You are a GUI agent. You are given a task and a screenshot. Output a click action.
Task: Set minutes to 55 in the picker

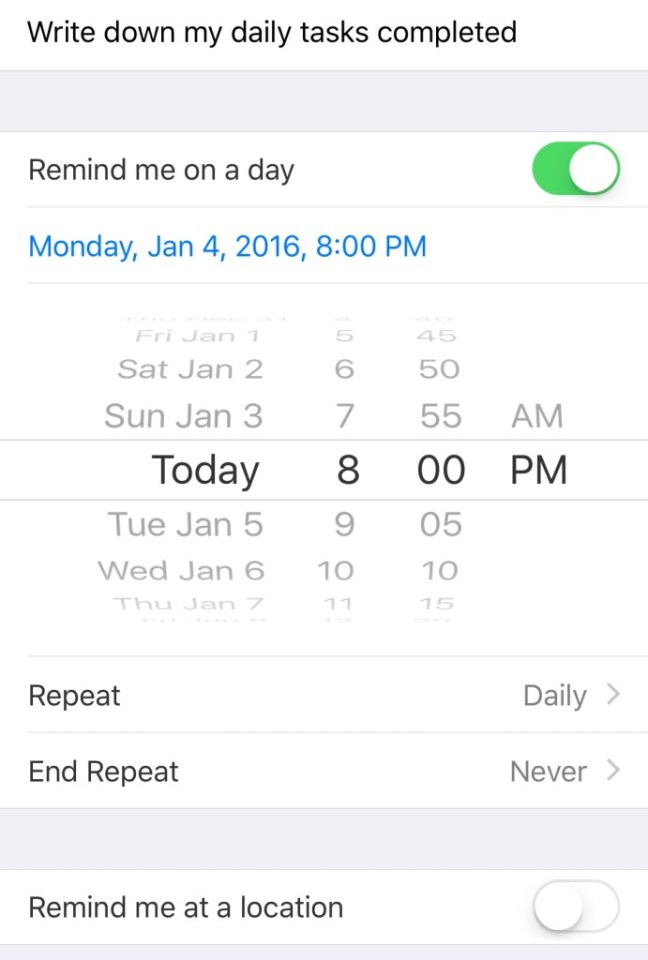tap(441, 416)
